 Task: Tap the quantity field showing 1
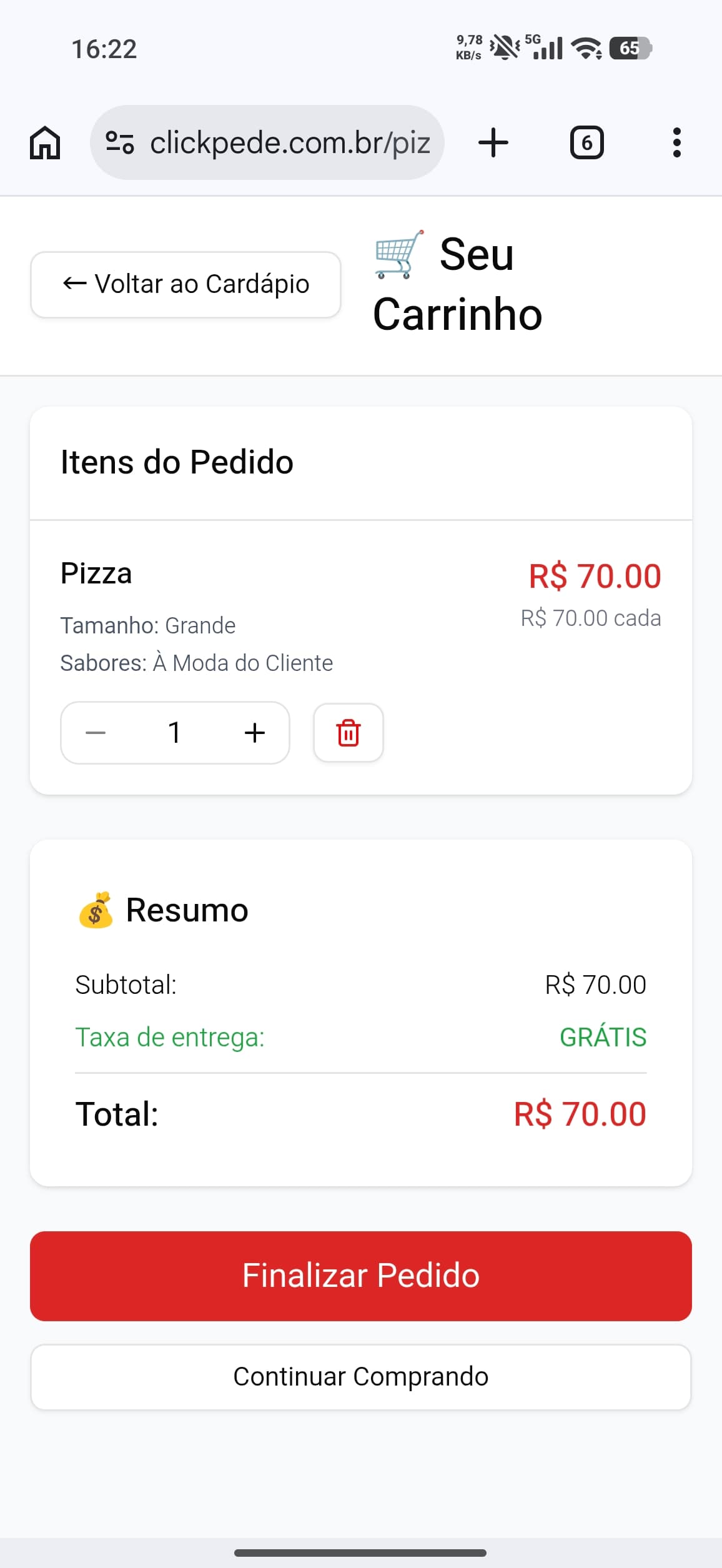175,733
